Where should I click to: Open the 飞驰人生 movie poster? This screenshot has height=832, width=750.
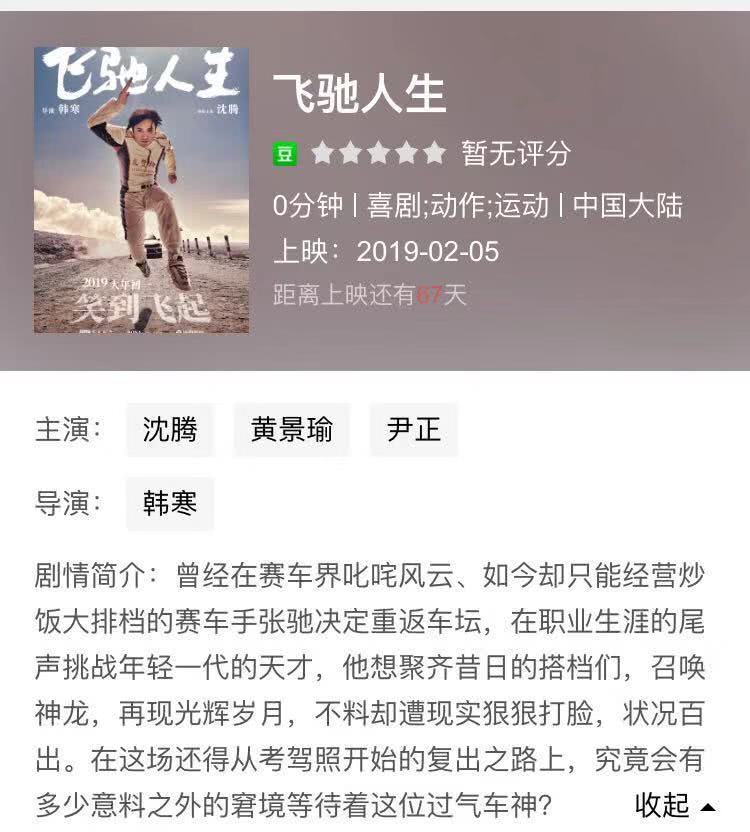point(140,190)
